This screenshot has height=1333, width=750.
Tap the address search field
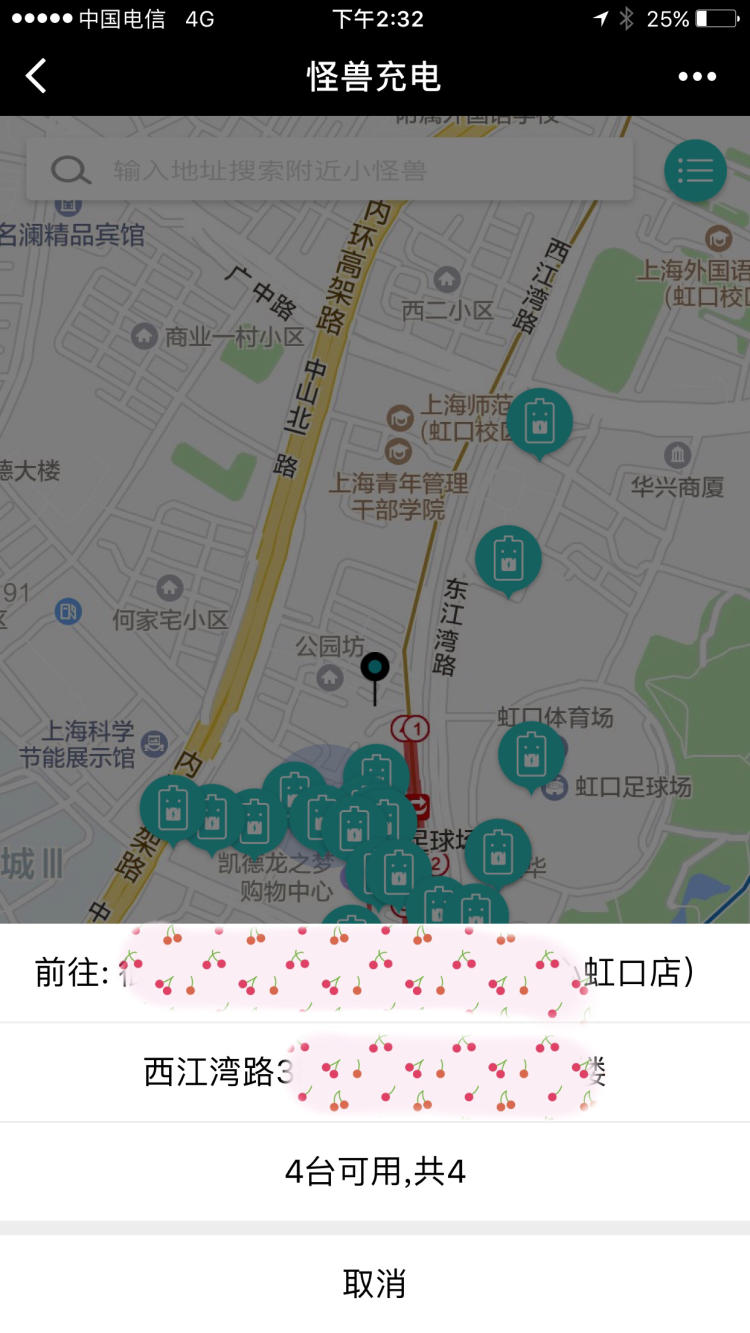click(340, 170)
